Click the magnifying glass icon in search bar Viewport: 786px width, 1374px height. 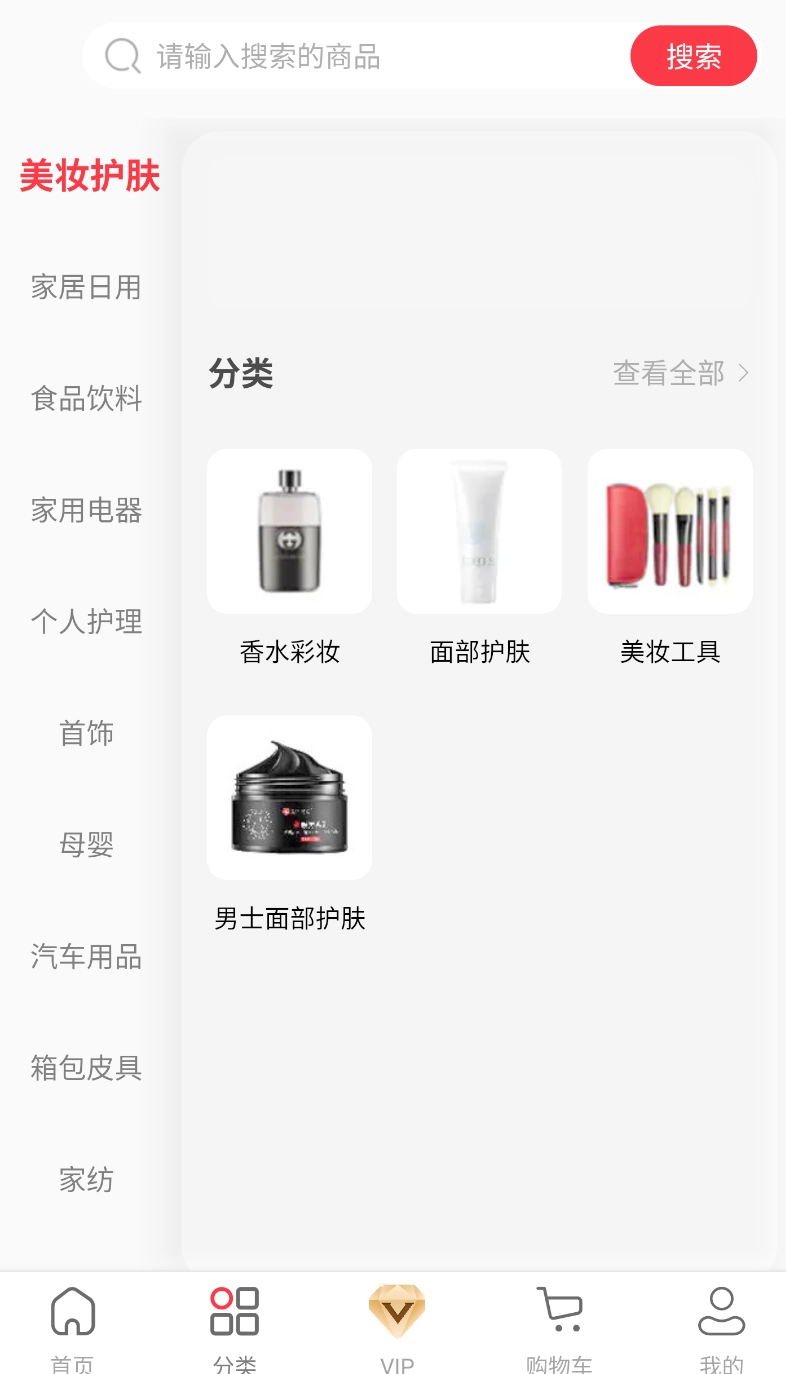click(x=122, y=56)
